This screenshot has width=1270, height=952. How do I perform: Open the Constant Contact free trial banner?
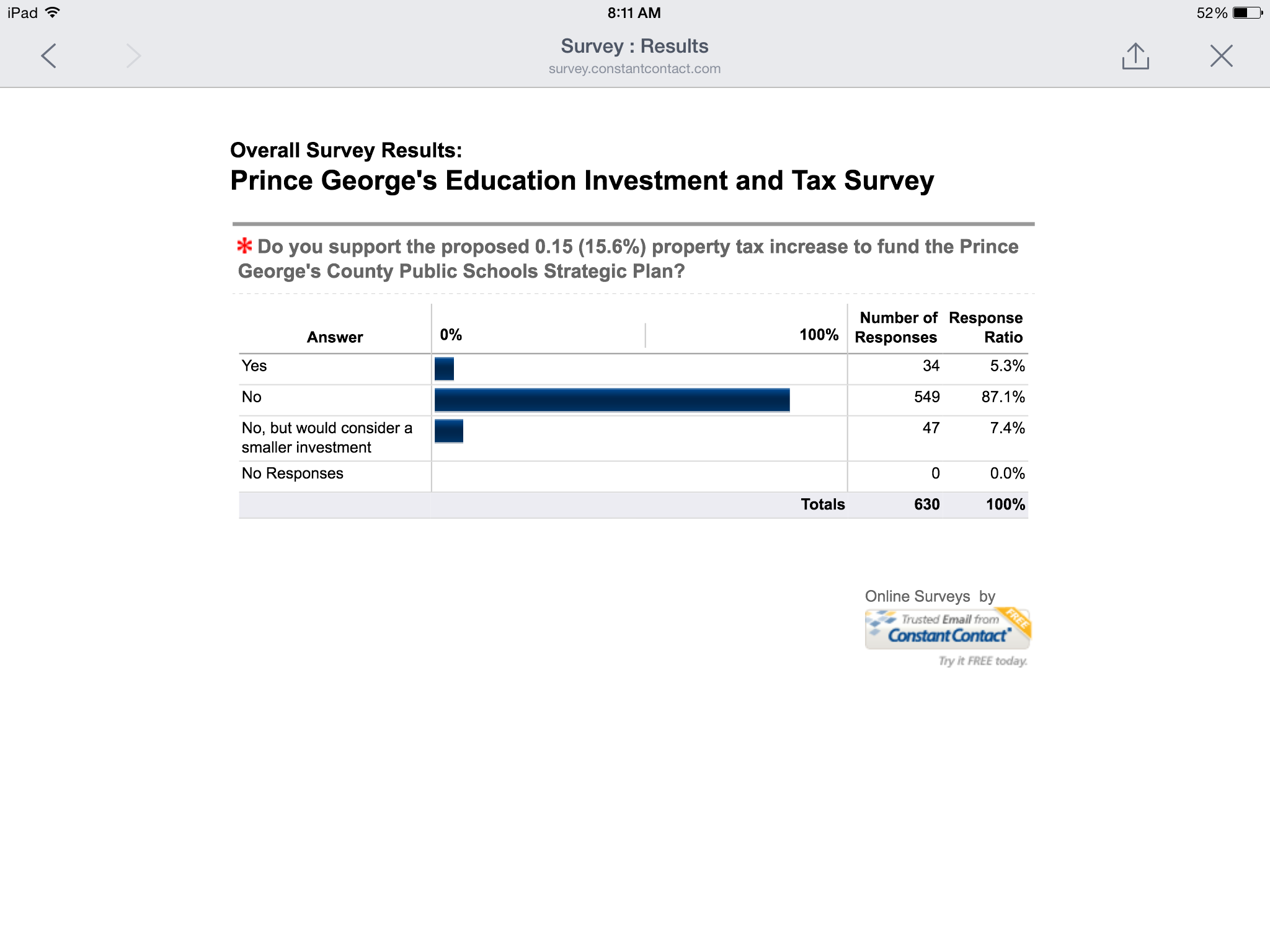(x=947, y=630)
